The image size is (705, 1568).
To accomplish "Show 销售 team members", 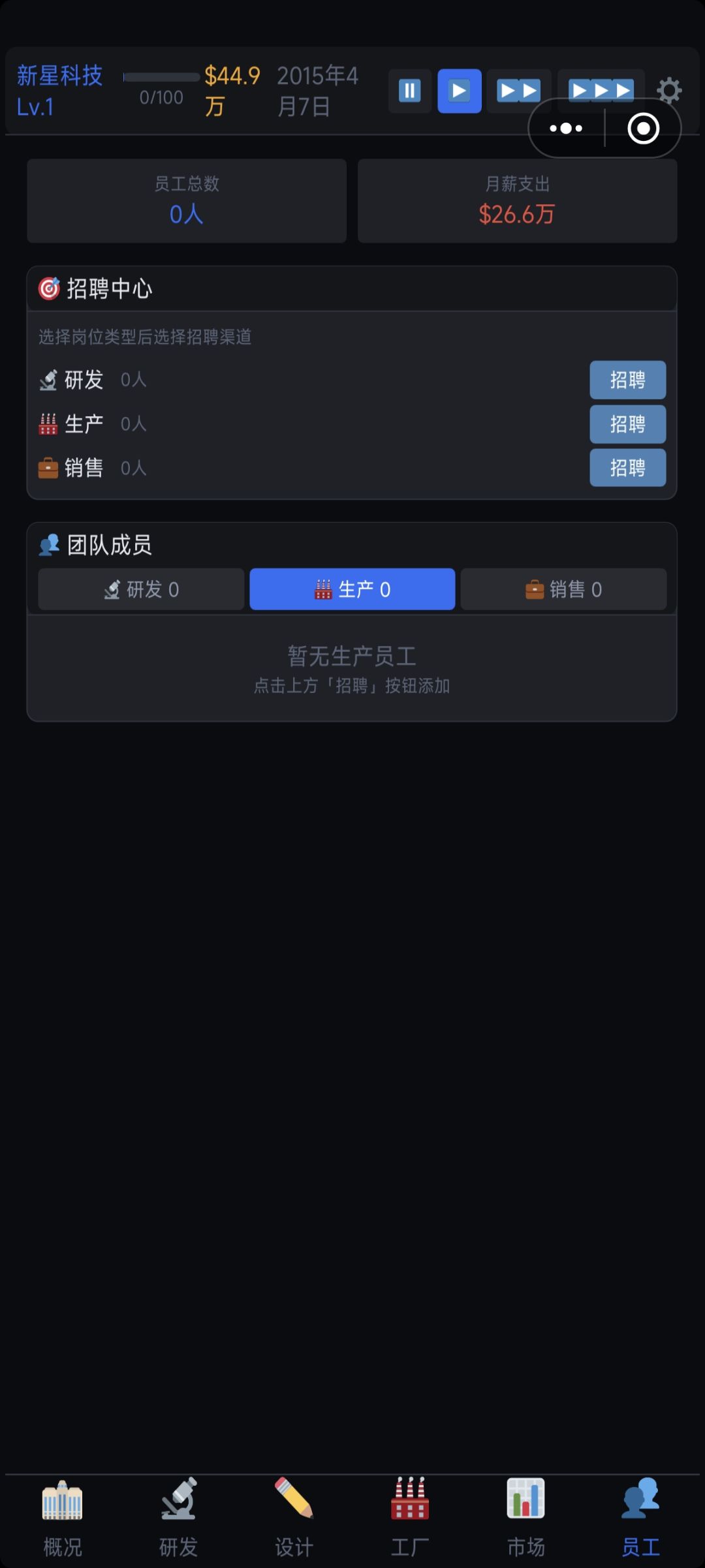I will coord(563,589).
